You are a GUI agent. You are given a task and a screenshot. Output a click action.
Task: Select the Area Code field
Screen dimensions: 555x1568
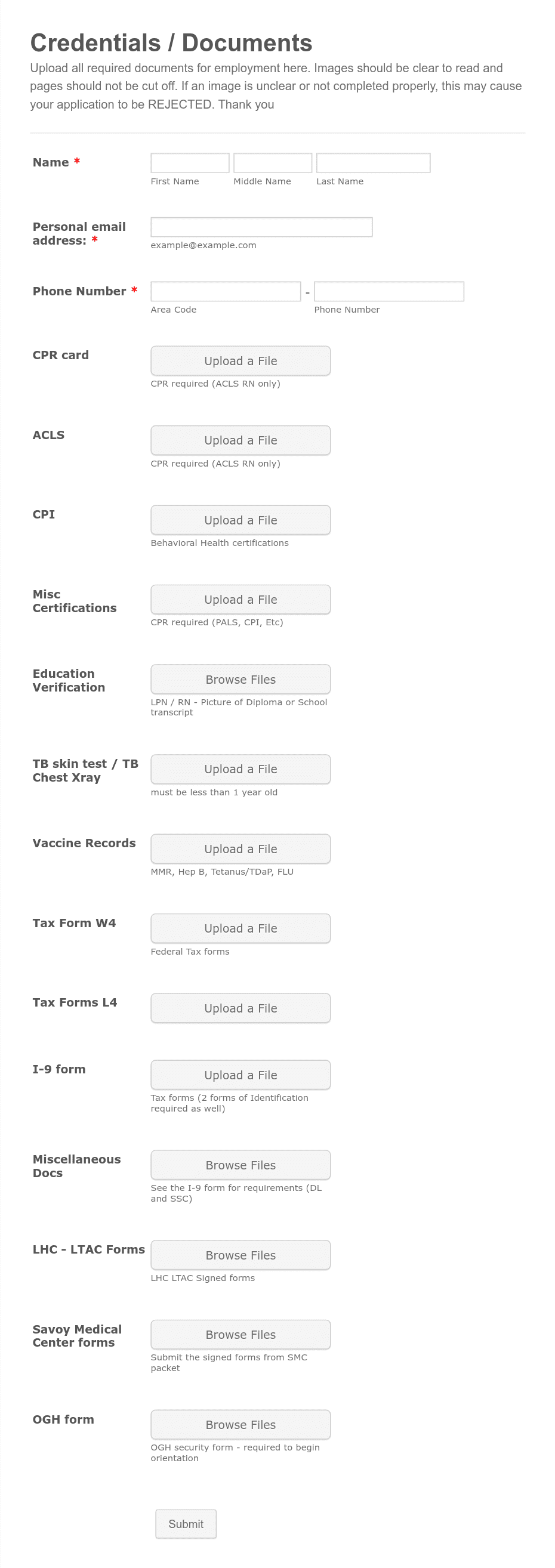click(x=225, y=292)
